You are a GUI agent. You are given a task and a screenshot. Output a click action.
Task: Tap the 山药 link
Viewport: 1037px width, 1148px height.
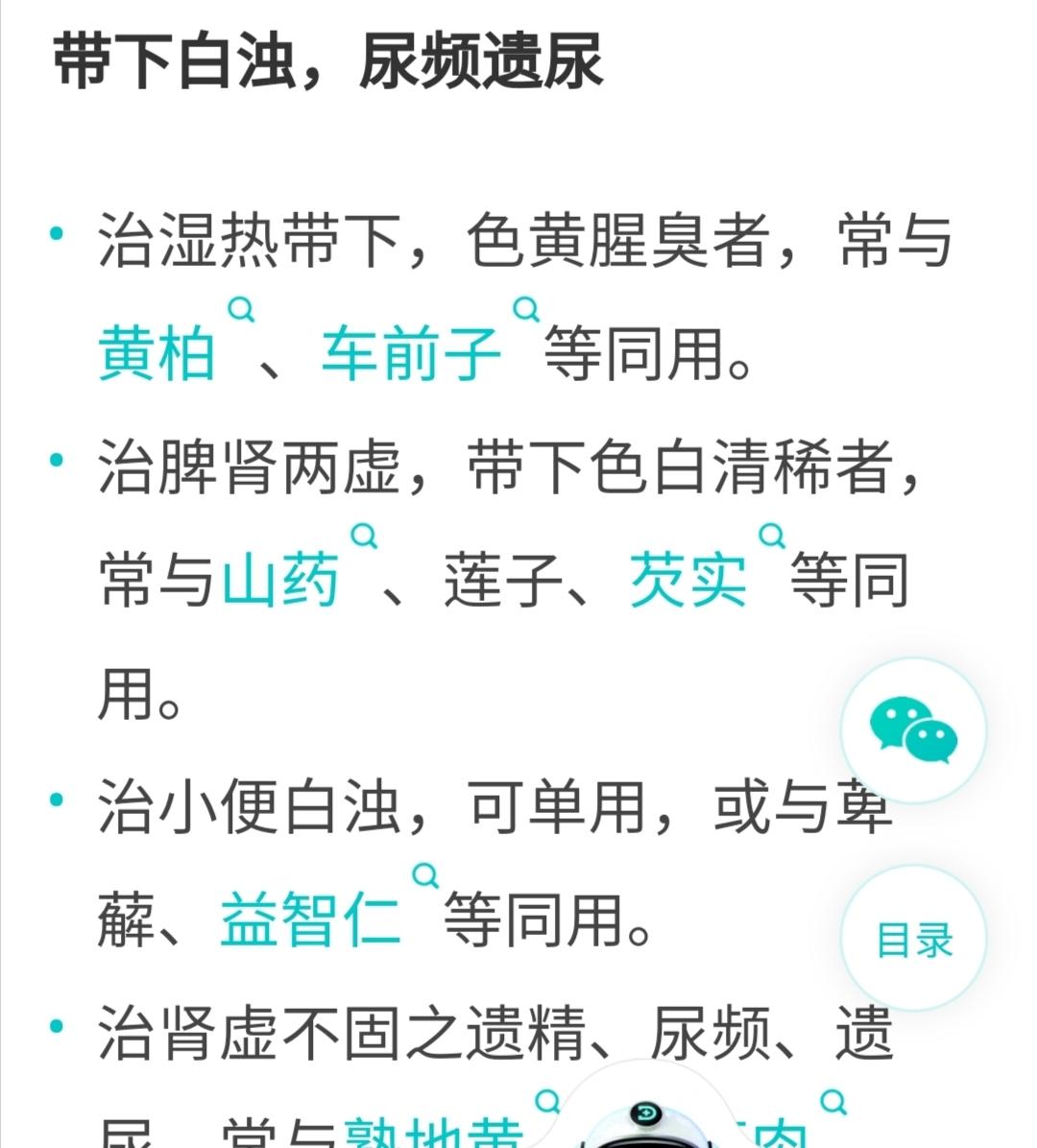coord(280,581)
